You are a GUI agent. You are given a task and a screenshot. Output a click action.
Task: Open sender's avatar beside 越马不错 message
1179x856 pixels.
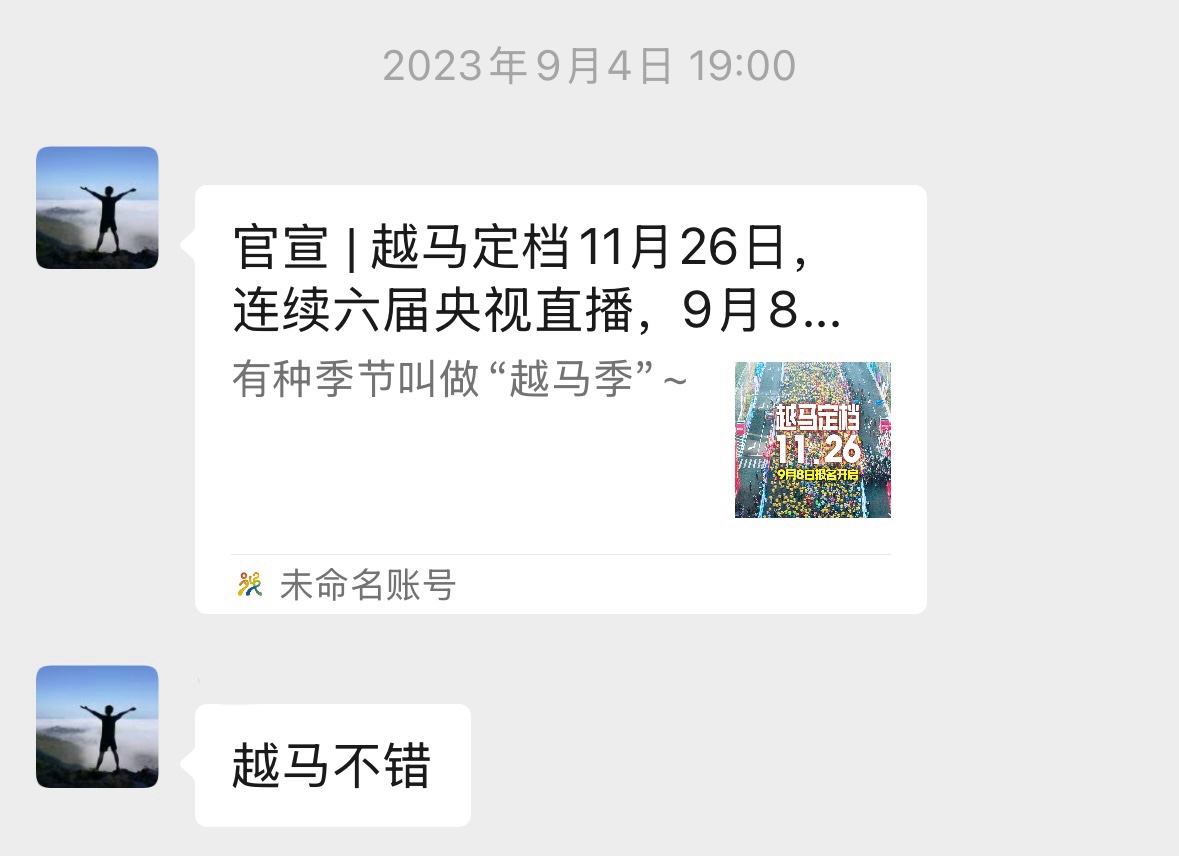[97, 727]
